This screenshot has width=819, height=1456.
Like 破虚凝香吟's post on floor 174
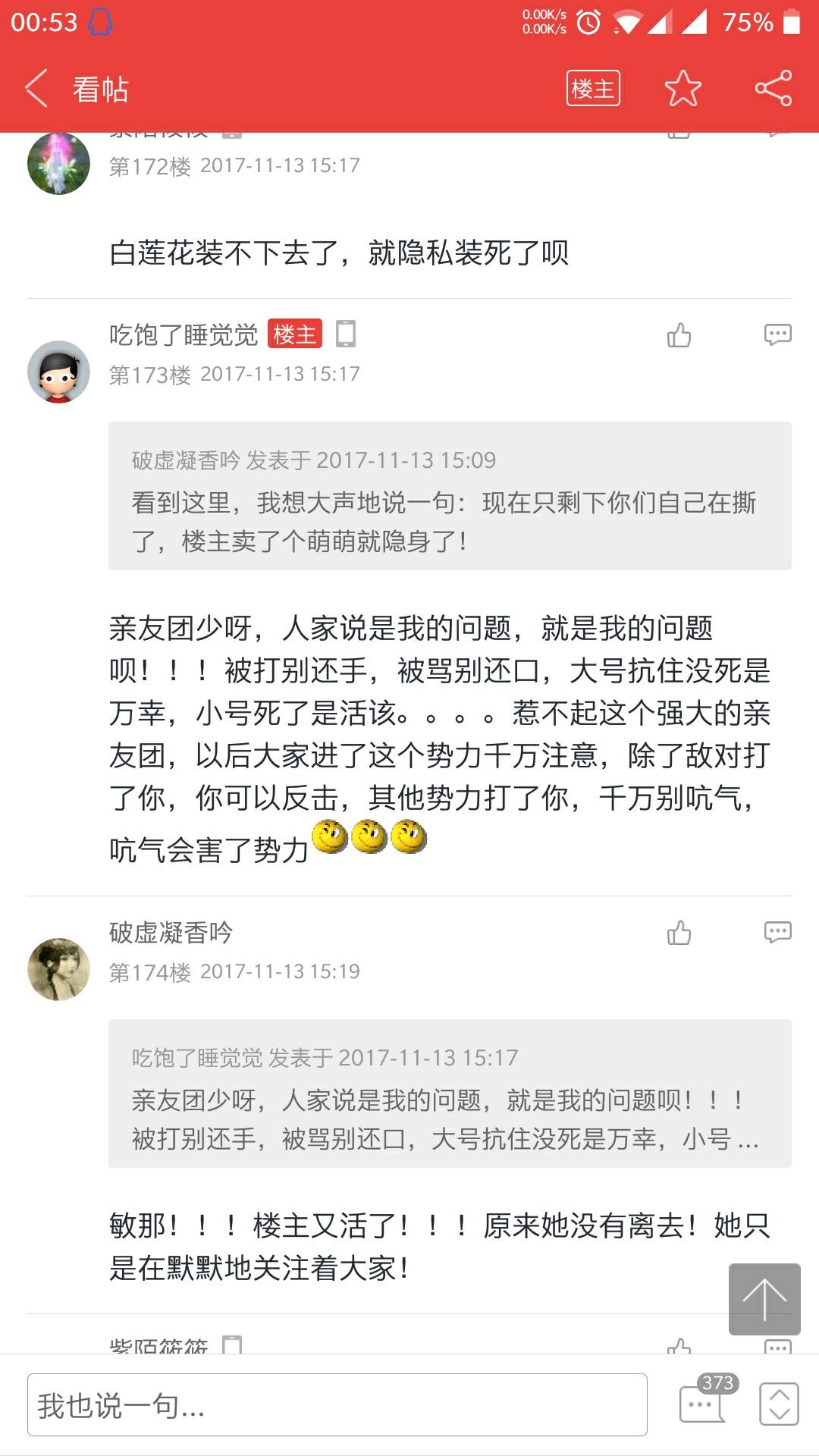coord(679,933)
